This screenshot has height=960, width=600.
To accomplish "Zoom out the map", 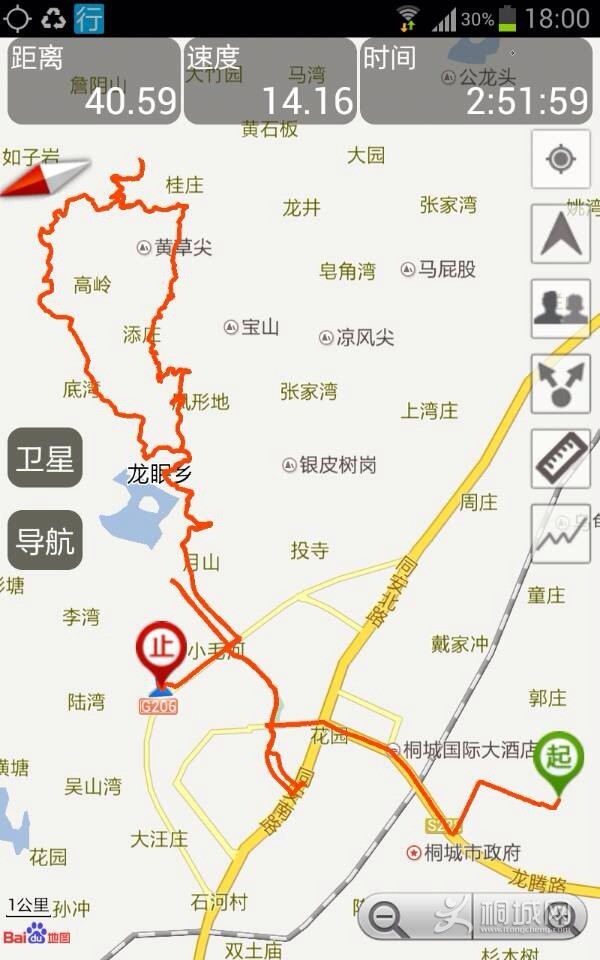I will tap(389, 916).
